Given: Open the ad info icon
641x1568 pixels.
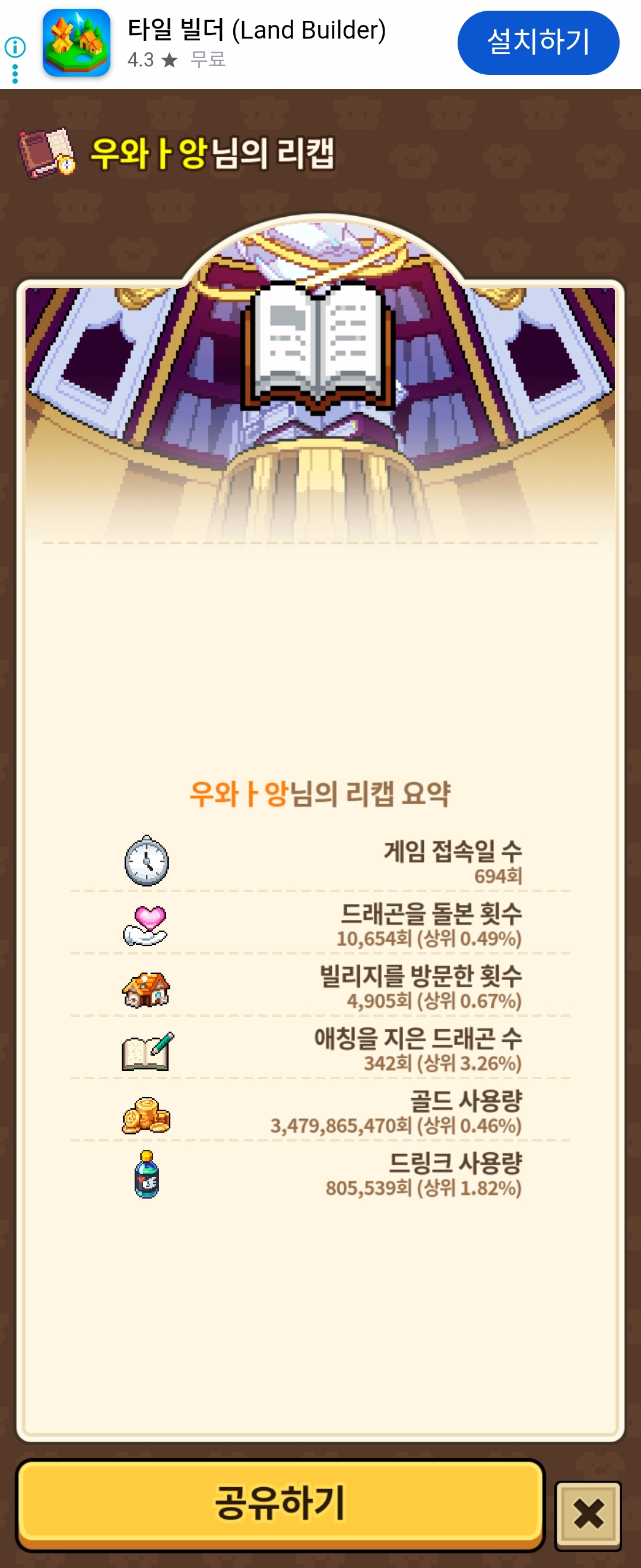Looking at the screenshot, I should (x=15, y=46).
